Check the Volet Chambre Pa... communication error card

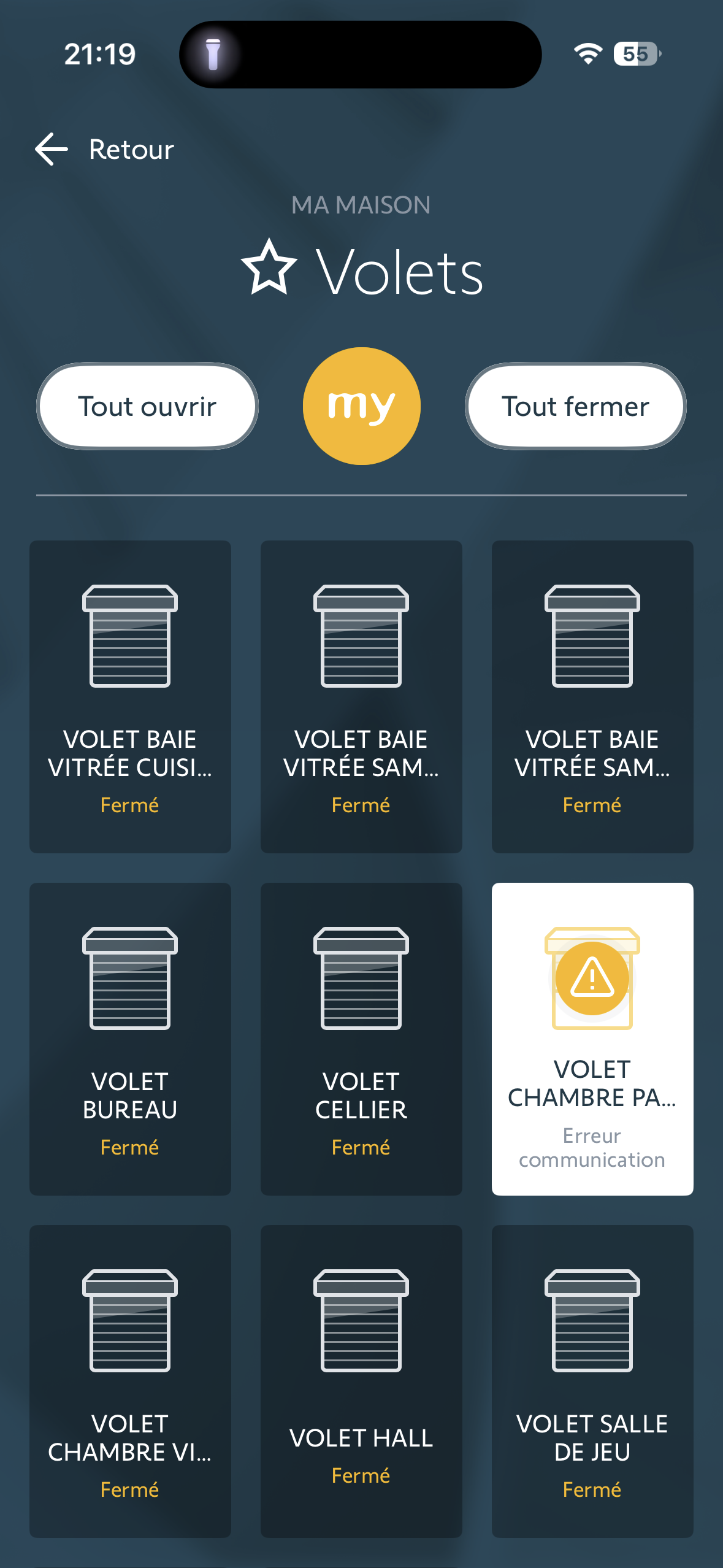click(x=592, y=1039)
